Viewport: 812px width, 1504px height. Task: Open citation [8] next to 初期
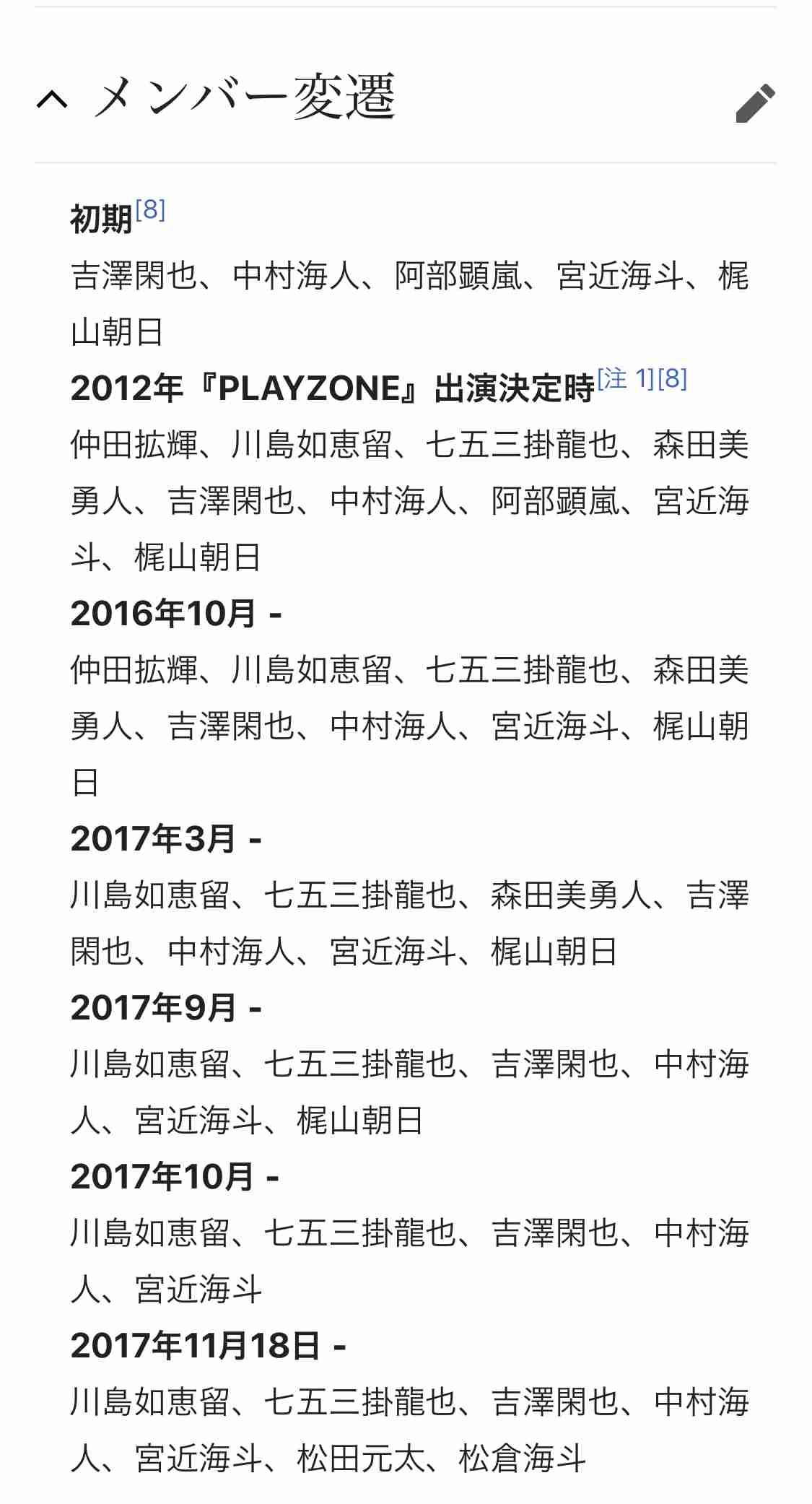pyautogui.click(x=150, y=210)
